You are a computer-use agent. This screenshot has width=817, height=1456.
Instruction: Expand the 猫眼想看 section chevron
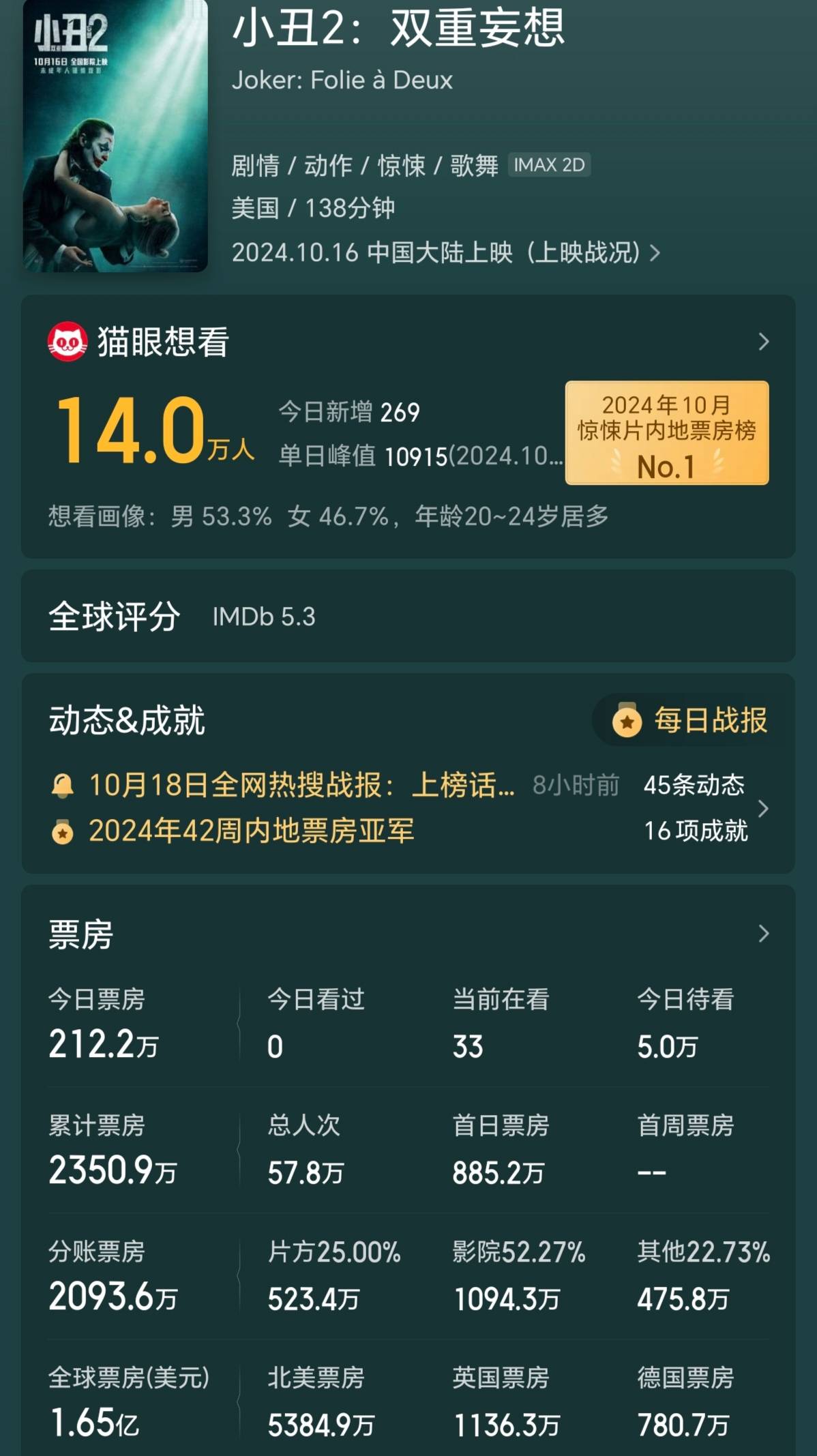(x=763, y=342)
